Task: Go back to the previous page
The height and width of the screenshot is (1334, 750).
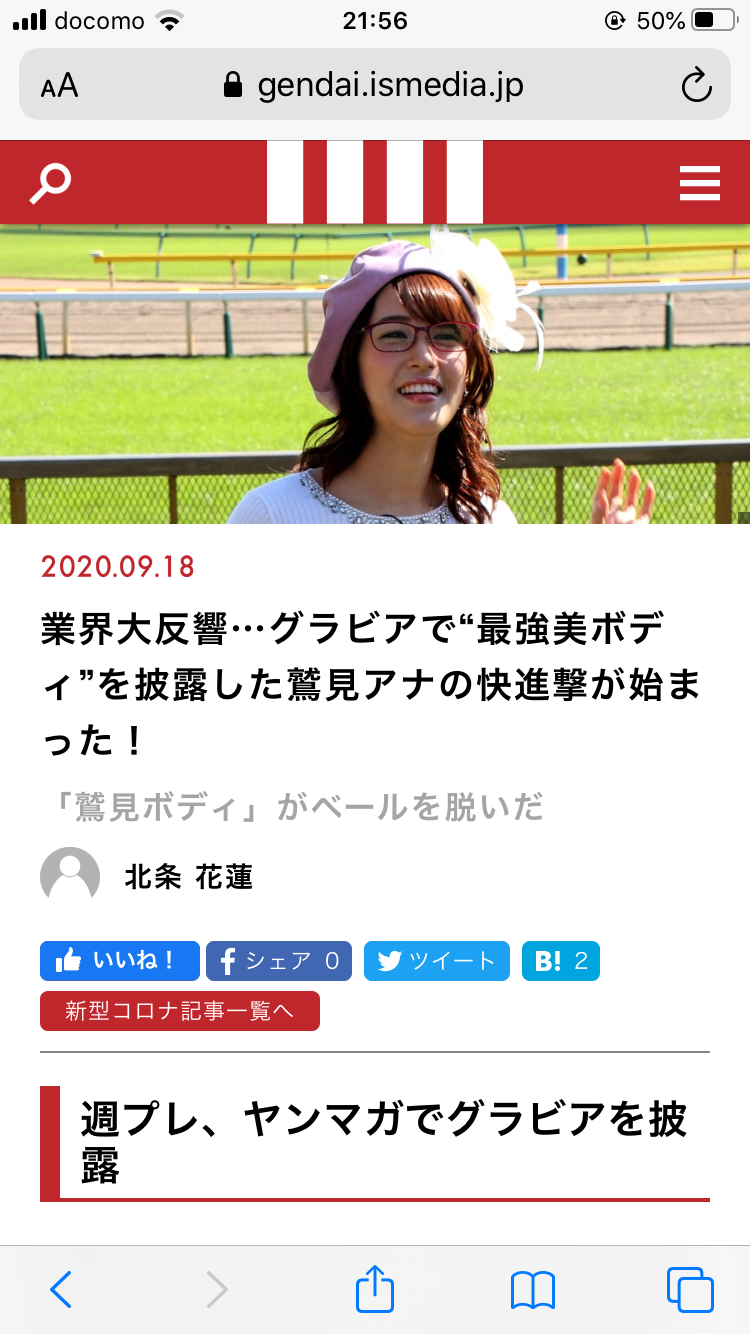Action: (x=61, y=1290)
